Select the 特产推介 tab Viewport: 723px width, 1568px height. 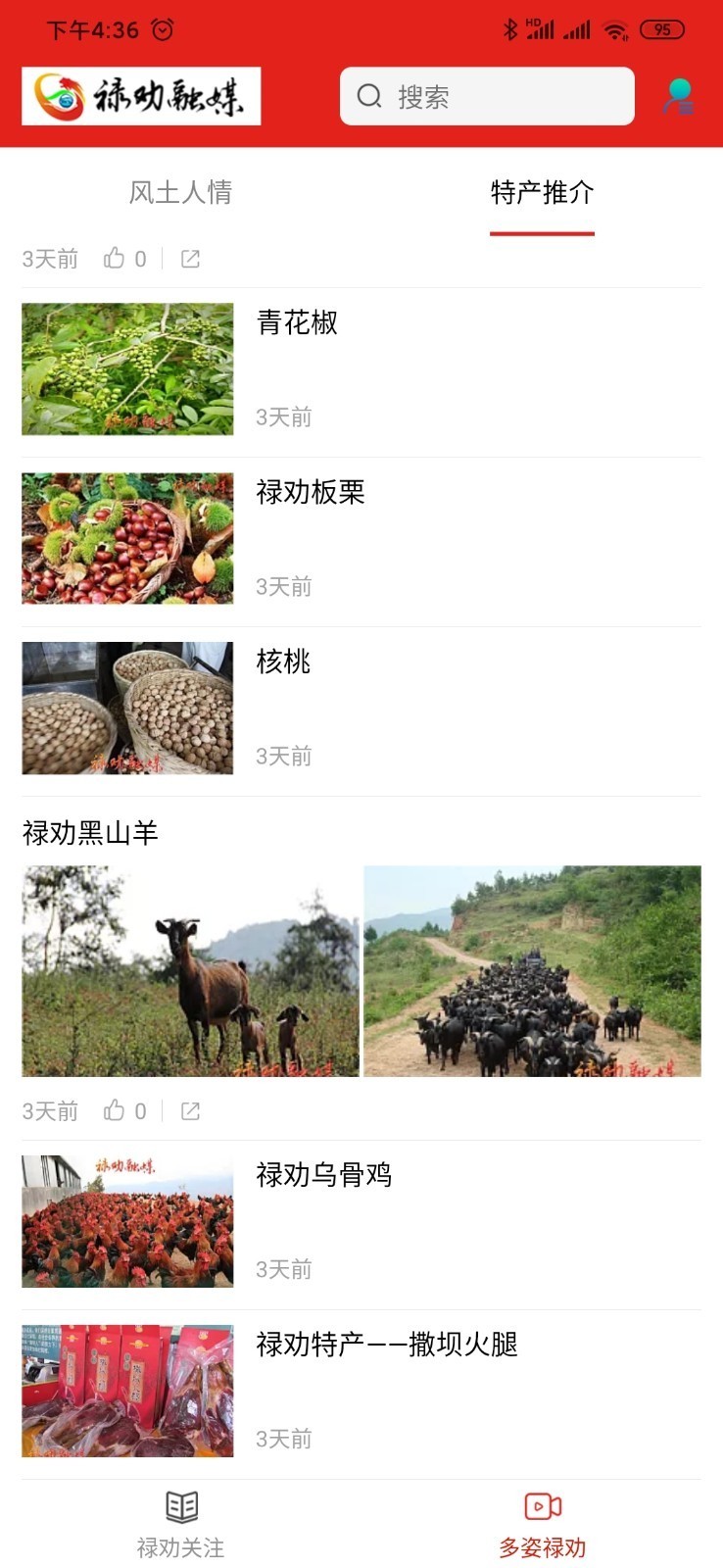pyautogui.click(x=542, y=193)
